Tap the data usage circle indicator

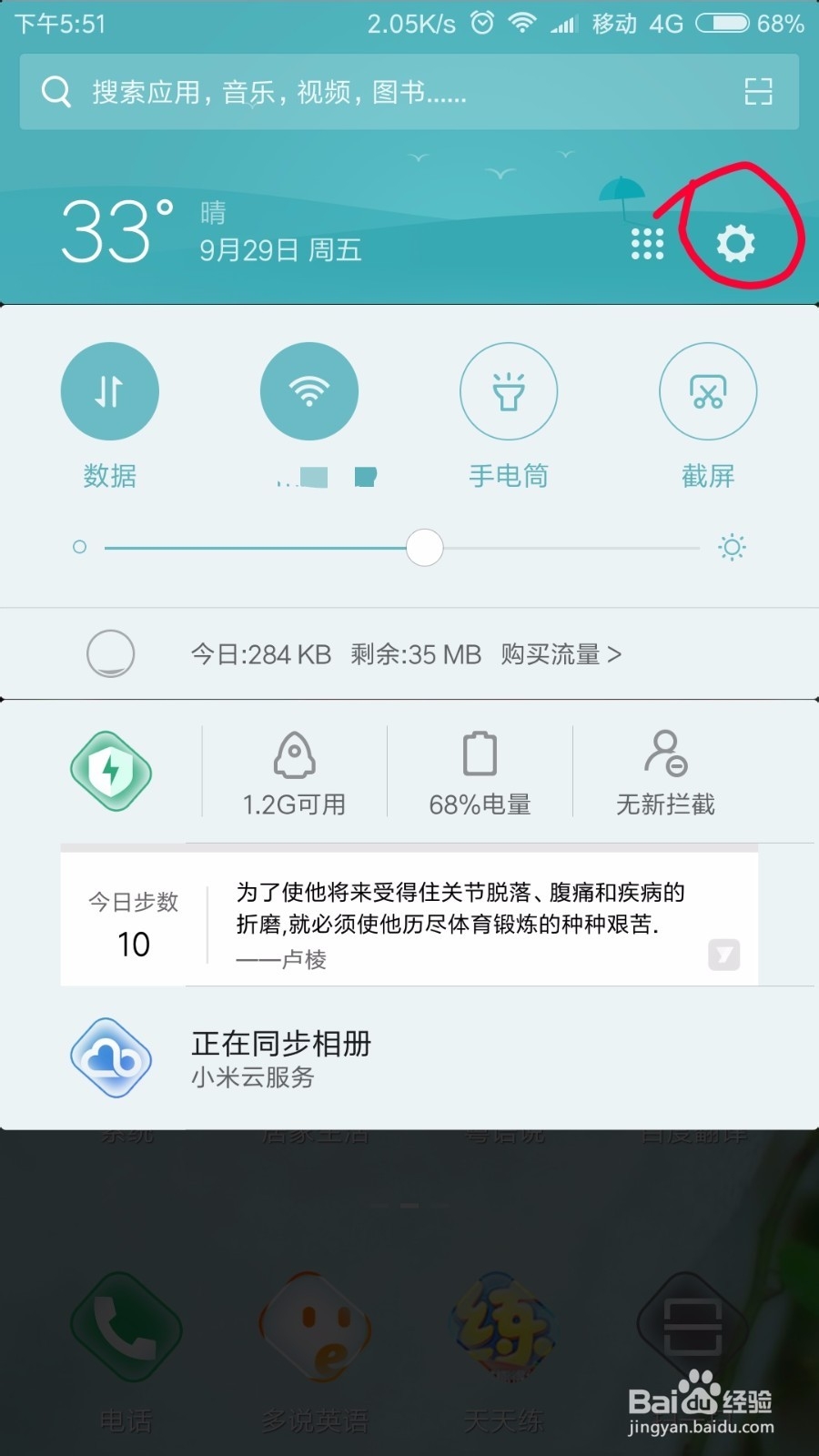[113, 653]
